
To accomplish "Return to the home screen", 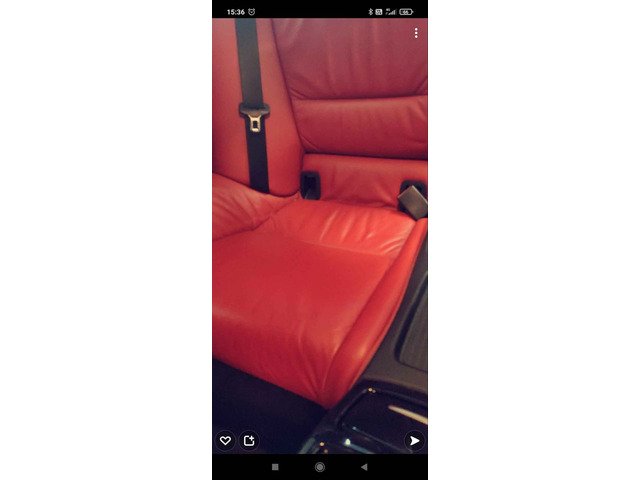I will tap(320, 467).
